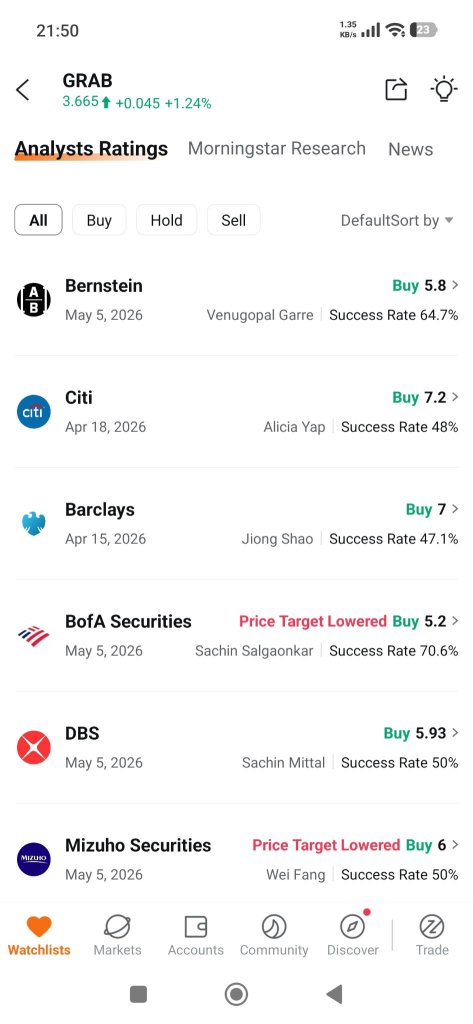View the DBS rating by Sachin Mittal
Screen dimensions: 473x1024
[x=236, y=747]
